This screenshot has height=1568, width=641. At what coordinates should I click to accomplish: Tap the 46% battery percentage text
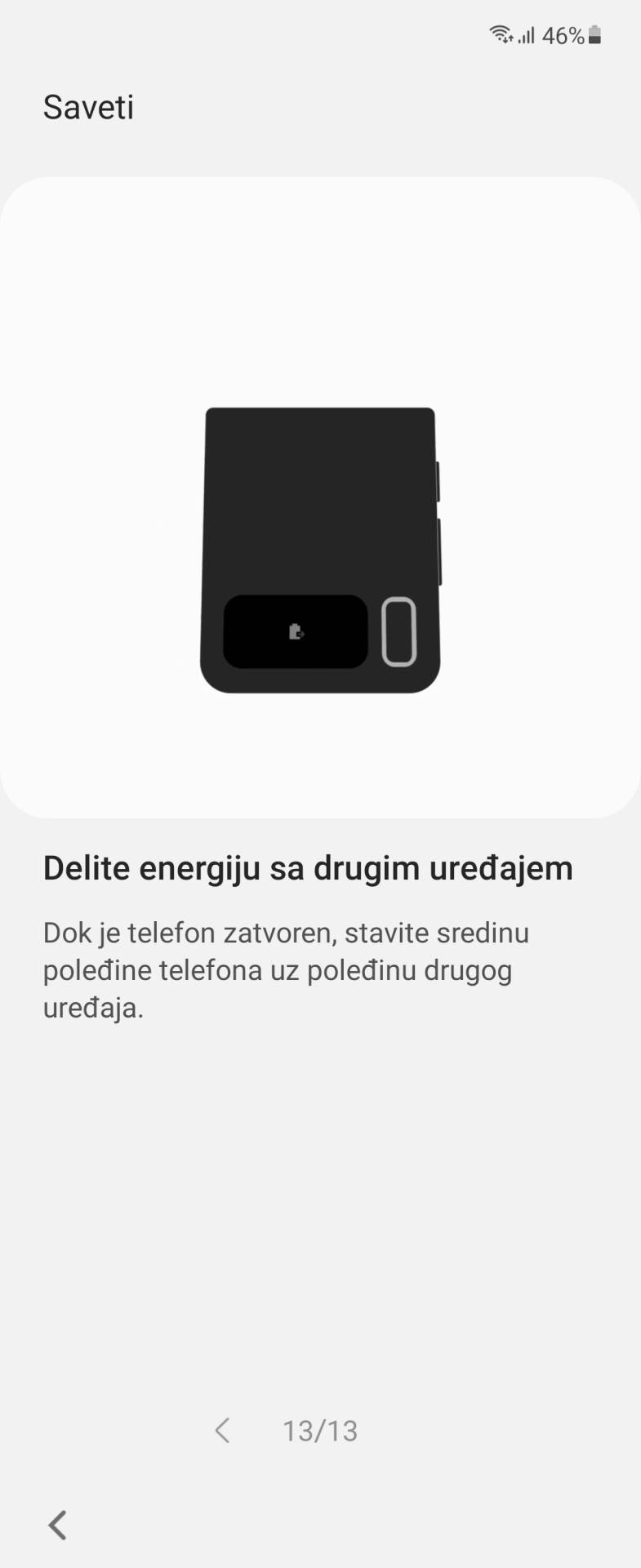tap(562, 35)
